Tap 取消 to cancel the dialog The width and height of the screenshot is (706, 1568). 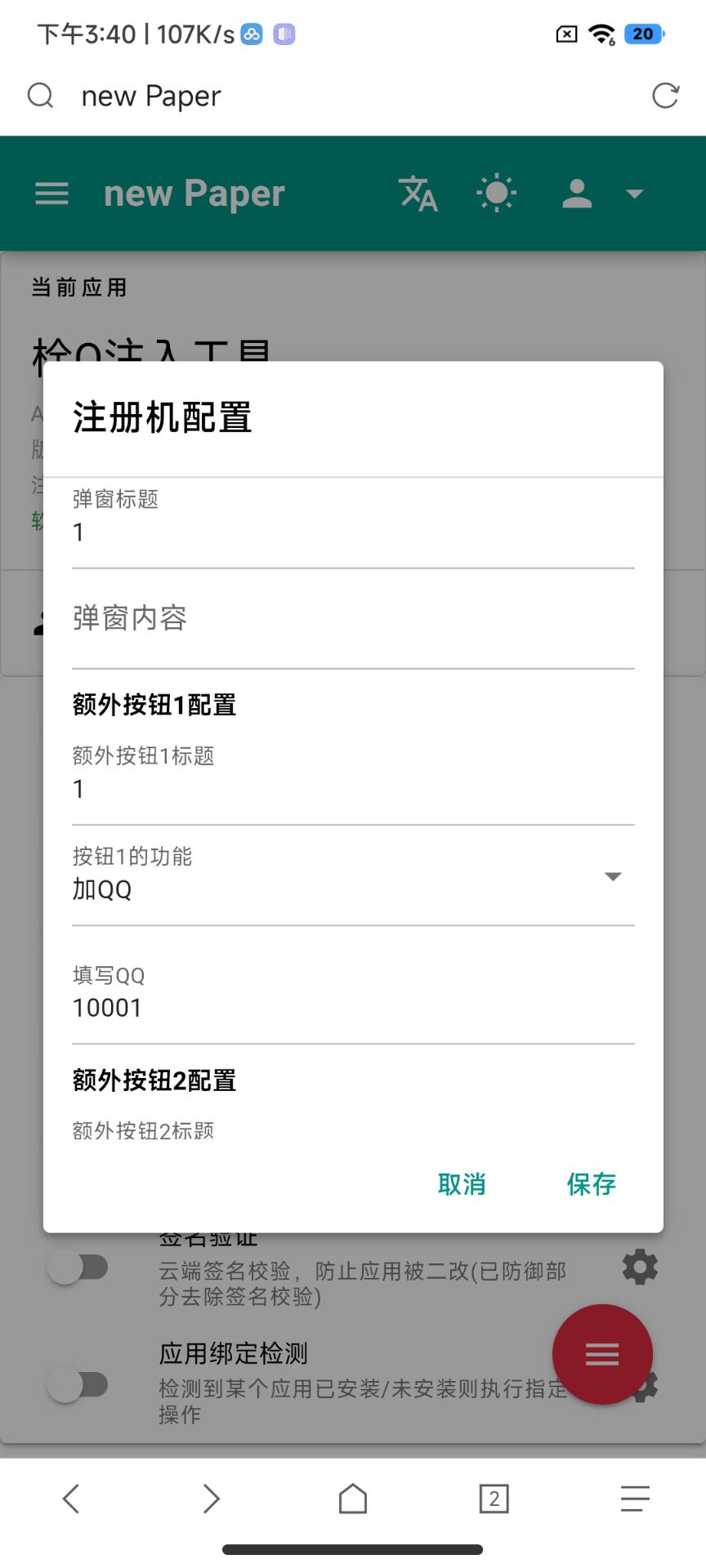pyautogui.click(x=462, y=1183)
